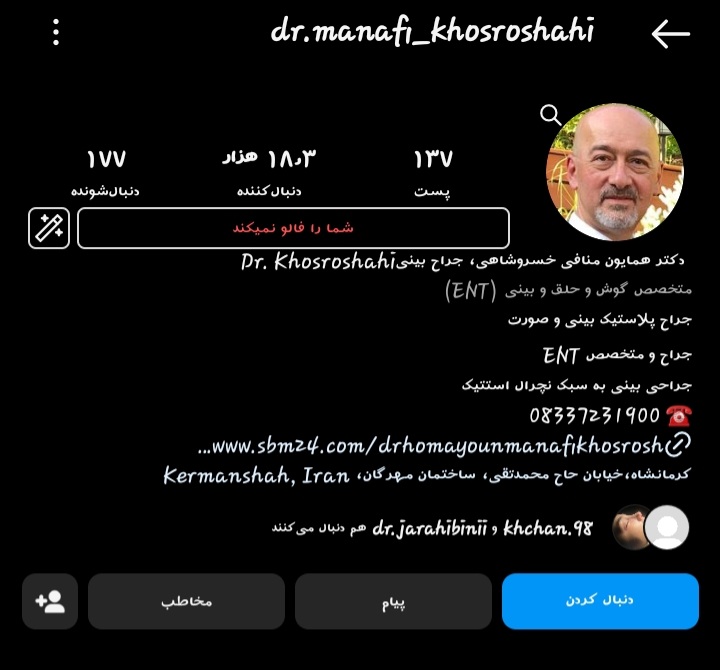View the 18.3 thousand followers list
Screen dimensions: 720x670
[268, 170]
